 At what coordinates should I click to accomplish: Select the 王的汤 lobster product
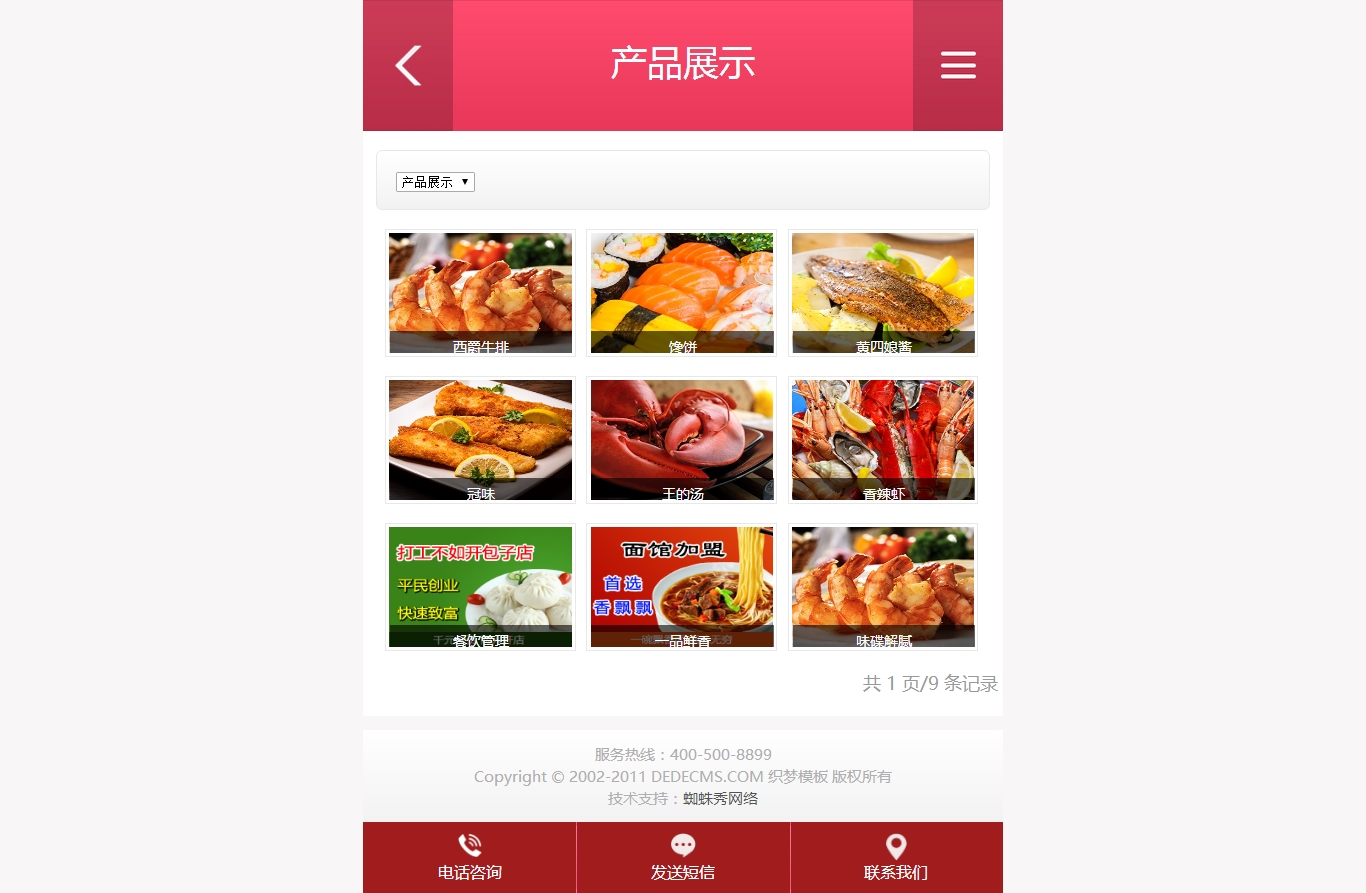681,439
